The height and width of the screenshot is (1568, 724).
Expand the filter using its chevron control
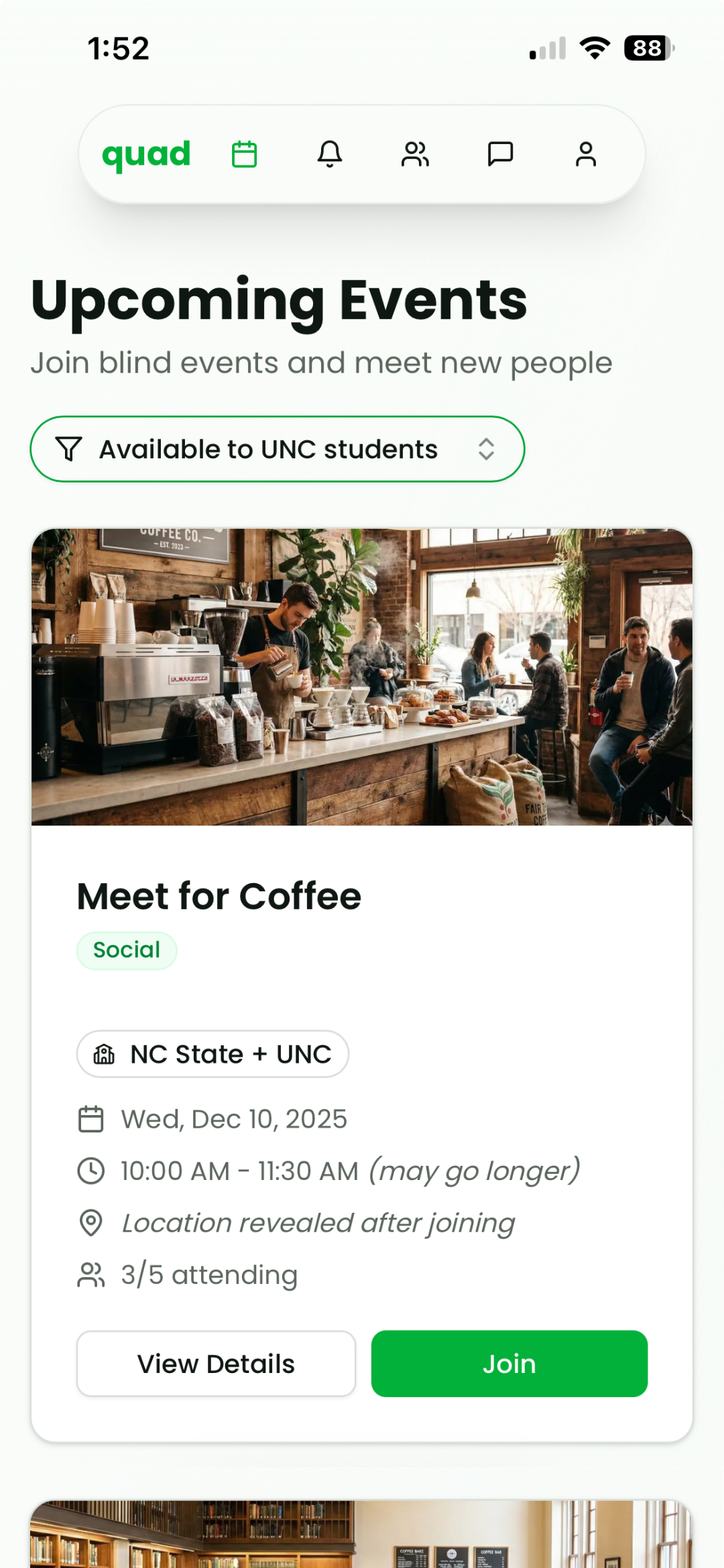point(487,448)
